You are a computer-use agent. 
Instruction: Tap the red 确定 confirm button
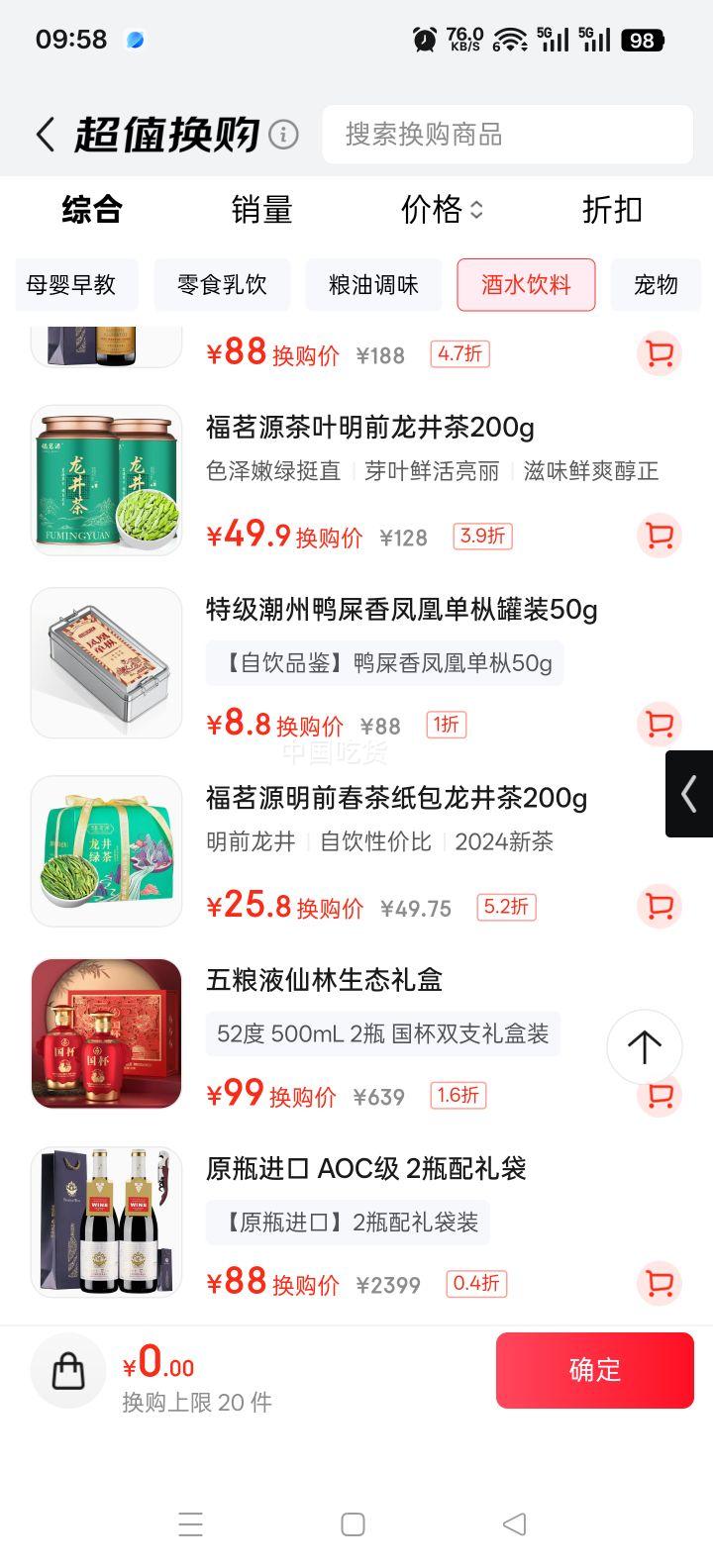pyautogui.click(x=594, y=1370)
